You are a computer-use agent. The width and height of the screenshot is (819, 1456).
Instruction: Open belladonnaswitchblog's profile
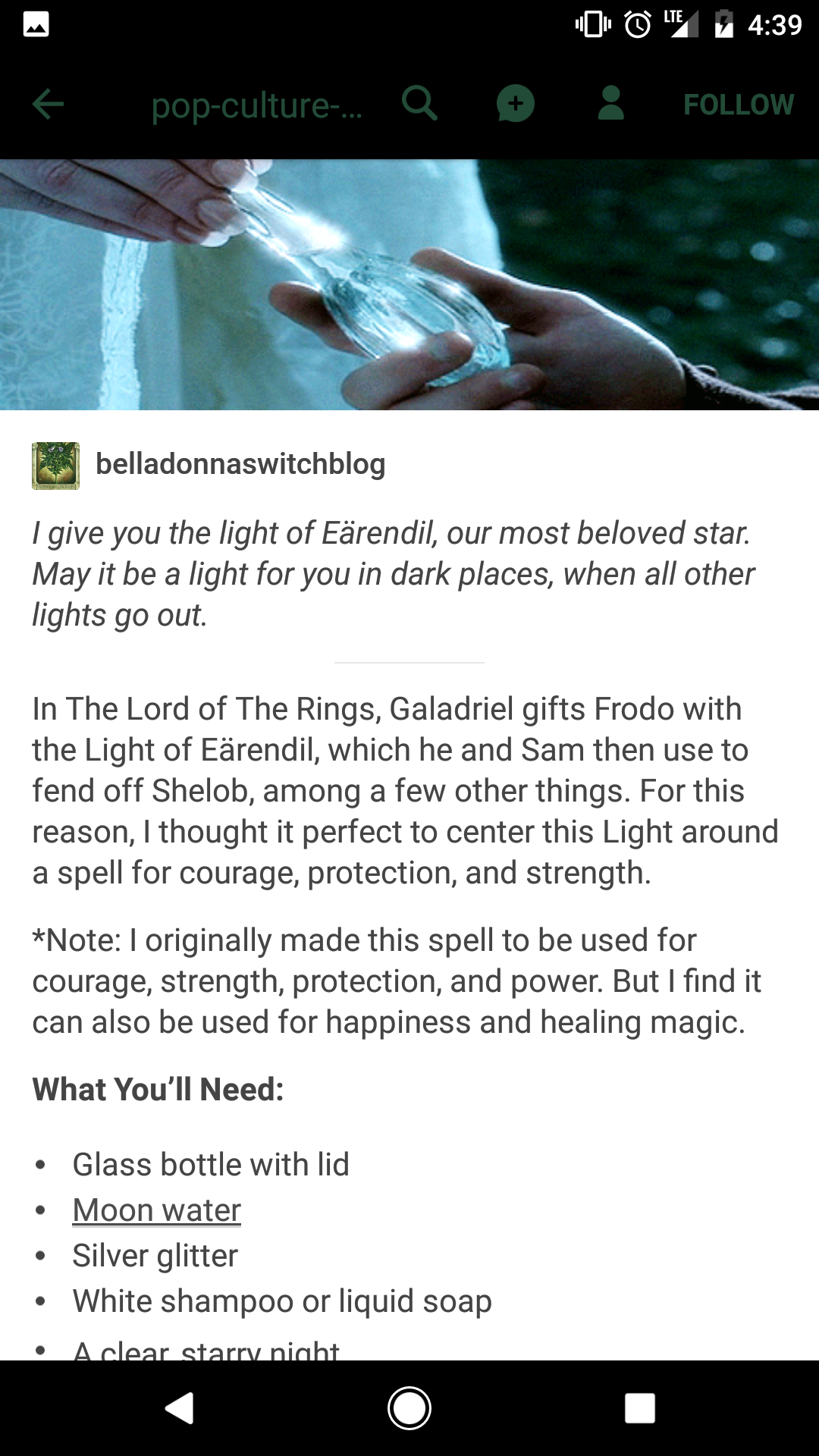240,464
